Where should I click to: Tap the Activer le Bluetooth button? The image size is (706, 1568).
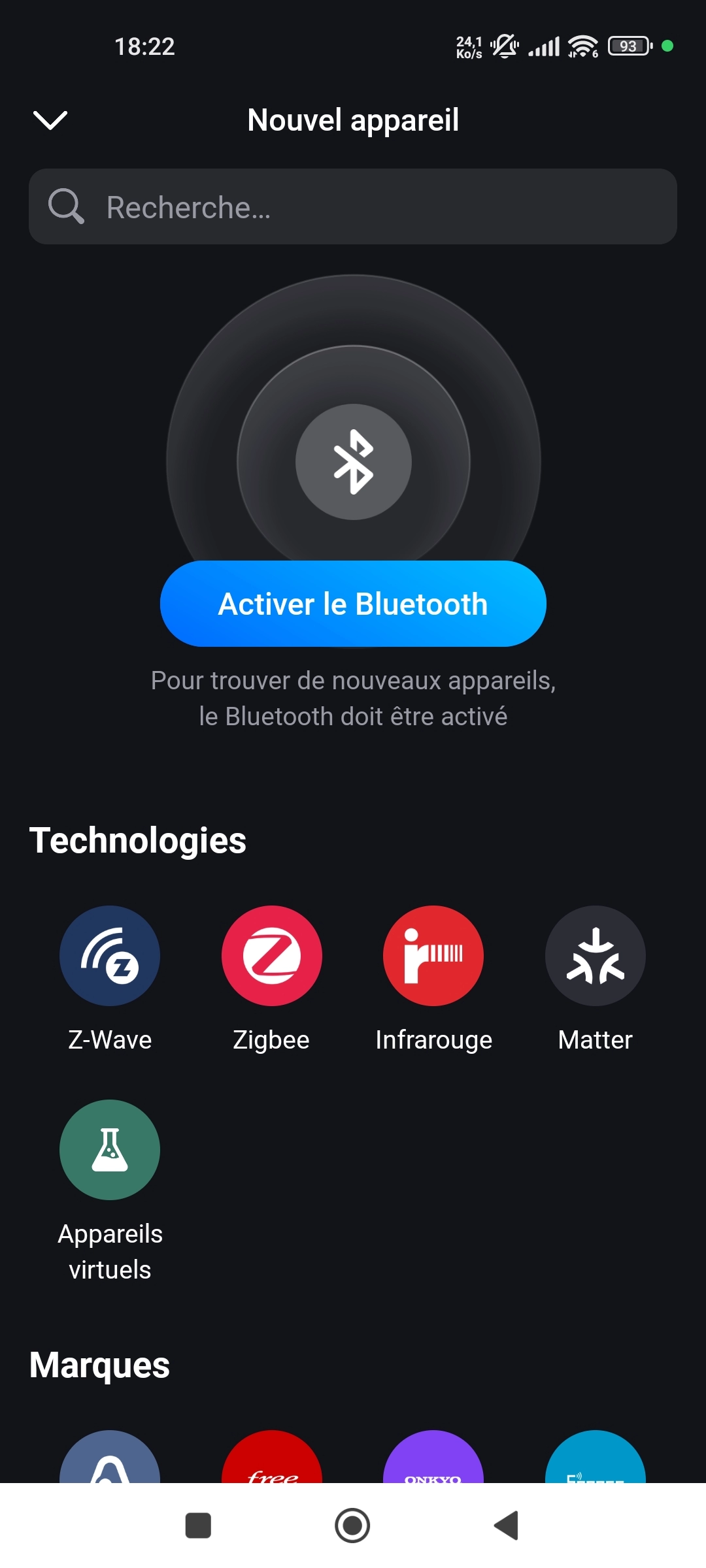pyautogui.click(x=353, y=604)
